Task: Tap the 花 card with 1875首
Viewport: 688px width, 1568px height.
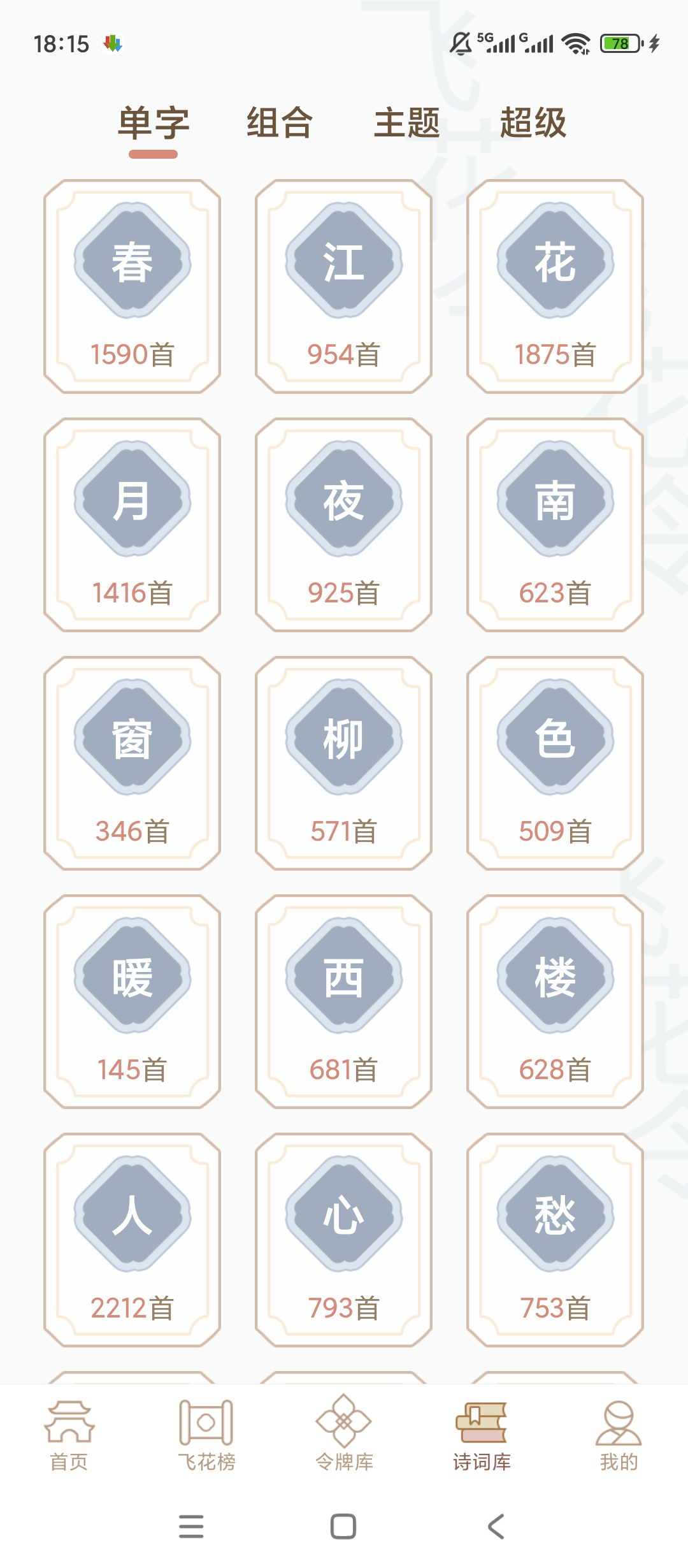Action: tap(555, 286)
